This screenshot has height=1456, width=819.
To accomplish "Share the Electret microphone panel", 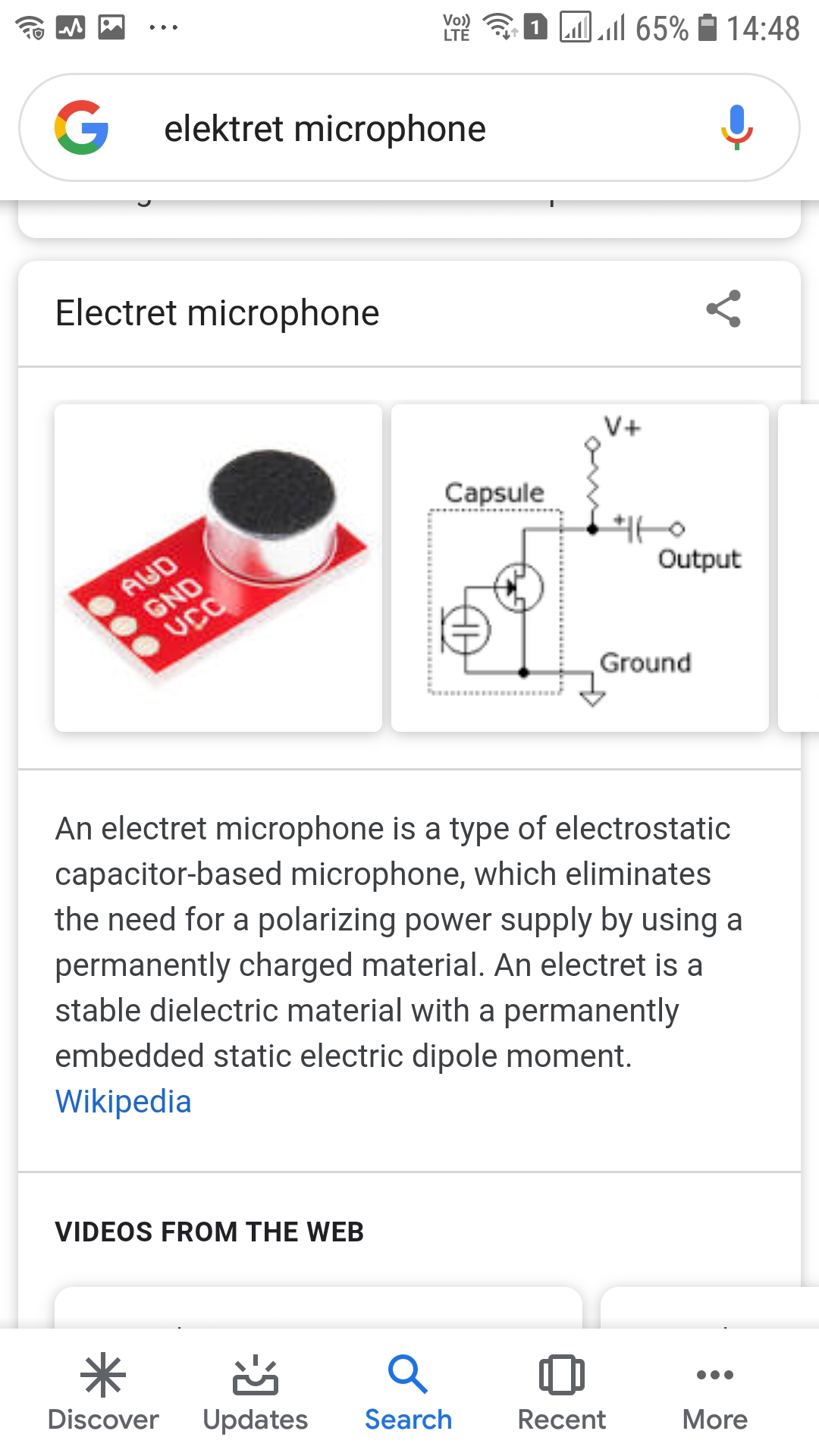I will 723,309.
